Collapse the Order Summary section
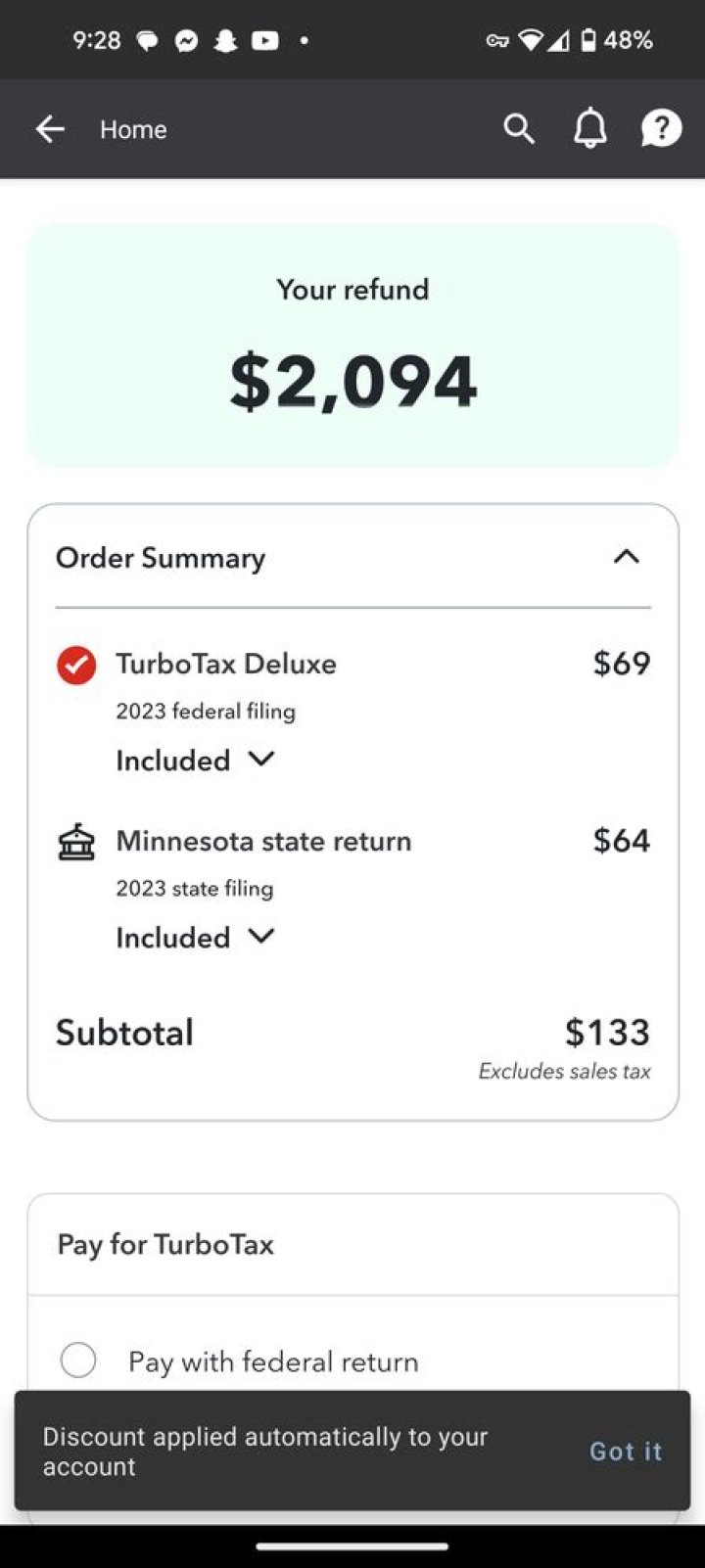Viewport: 705px width, 1568px height. (626, 557)
